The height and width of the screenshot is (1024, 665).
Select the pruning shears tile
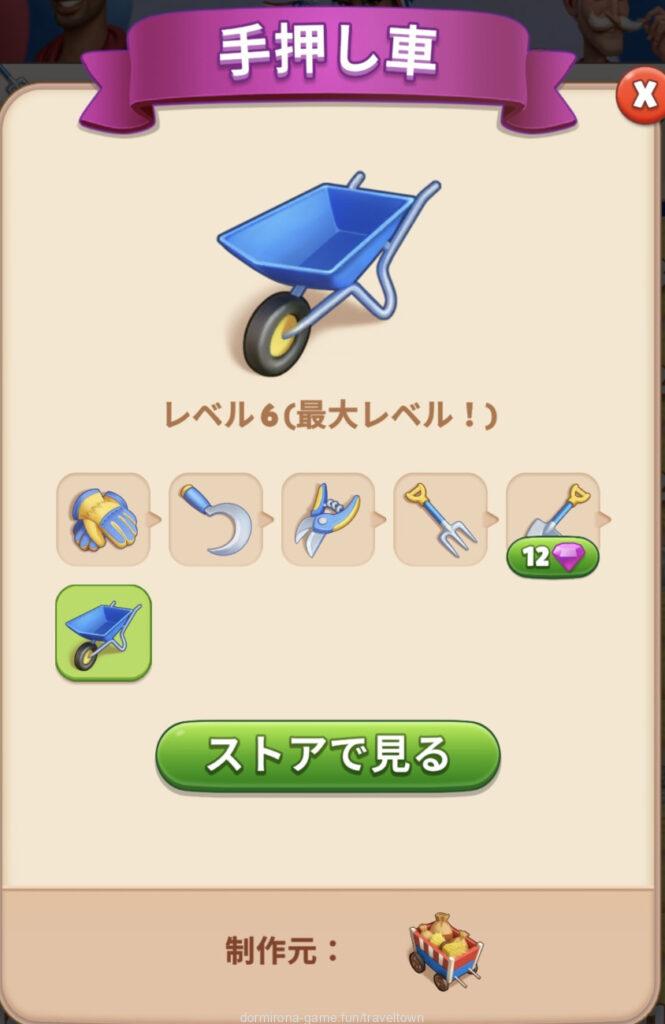(328, 519)
